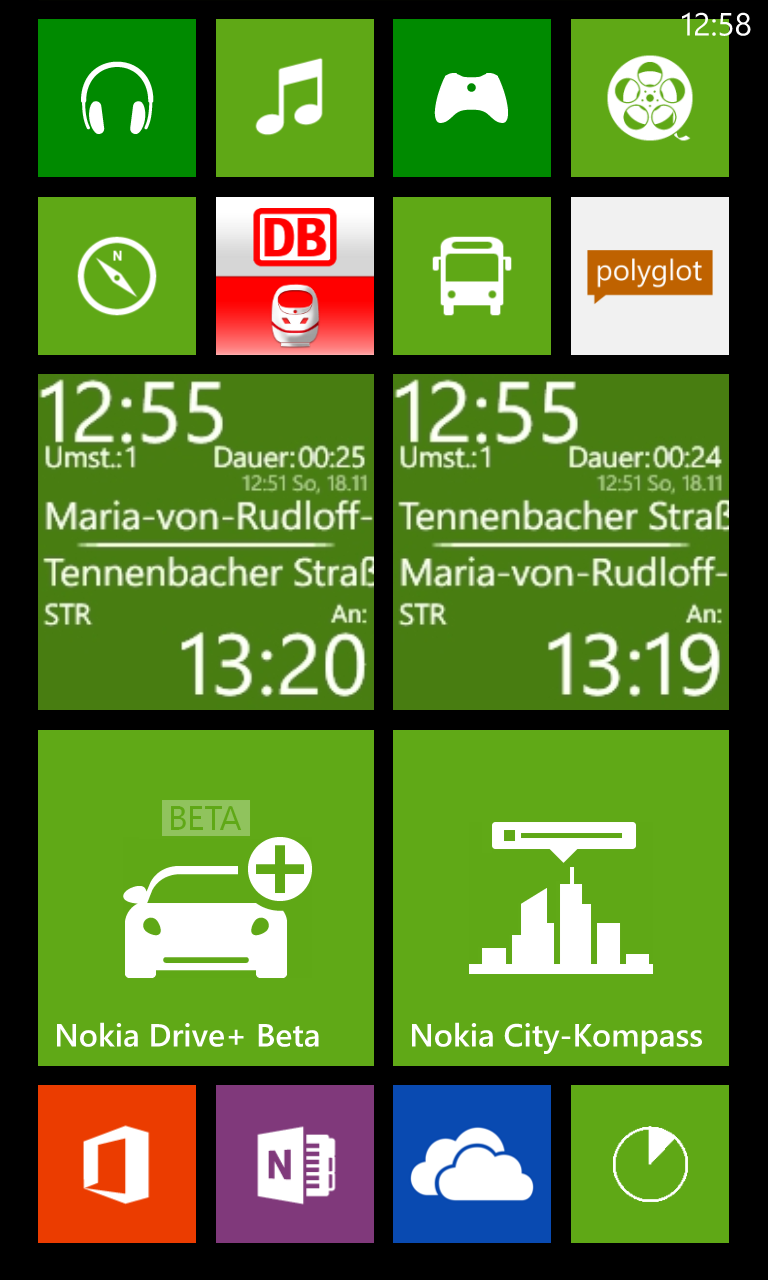Image resolution: width=768 pixels, height=1280 pixels.
Task: Open the film reel video tile
Action: tap(650, 98)
